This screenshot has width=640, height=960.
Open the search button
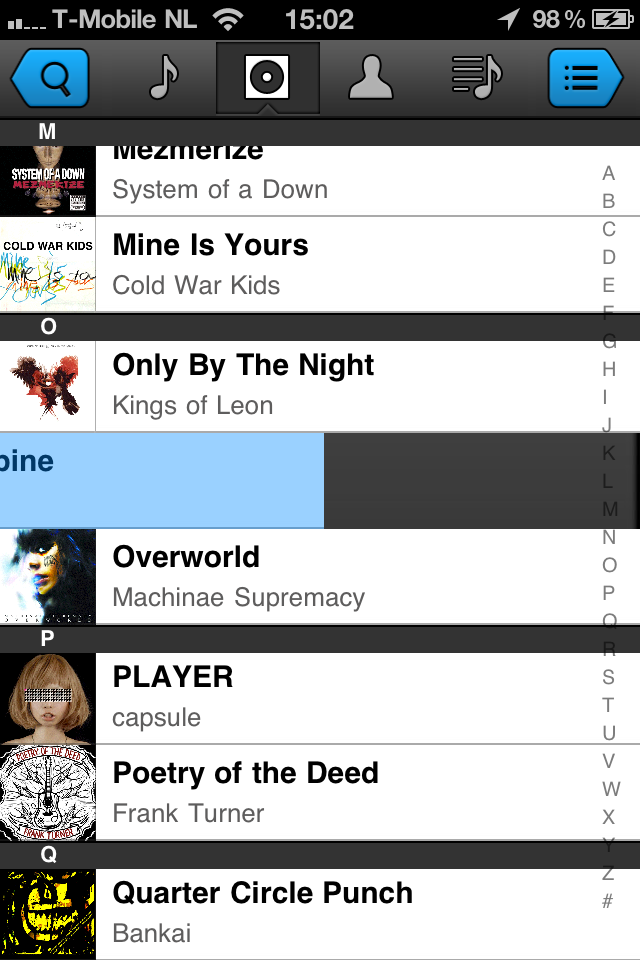click(x=50, y=78)
